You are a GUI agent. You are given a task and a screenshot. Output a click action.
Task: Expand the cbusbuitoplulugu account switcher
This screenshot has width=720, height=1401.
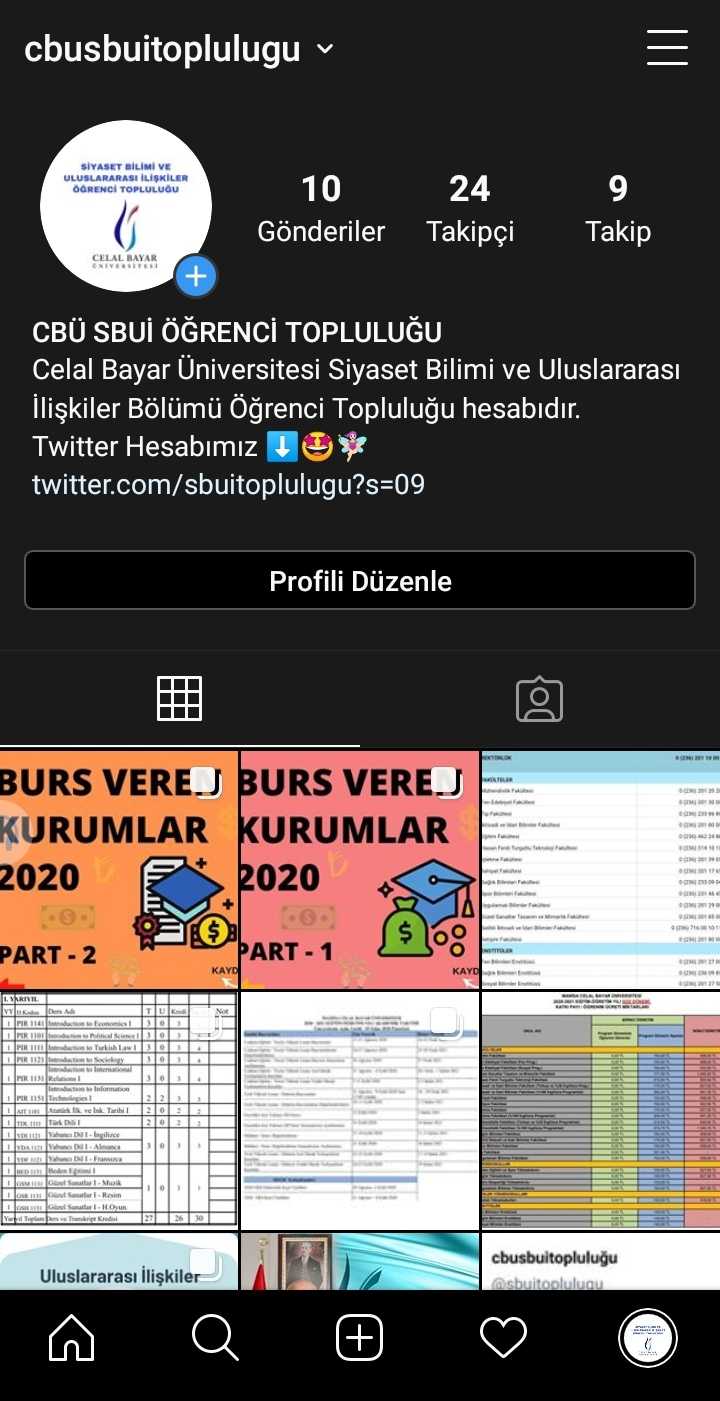[x=325, y=49]
